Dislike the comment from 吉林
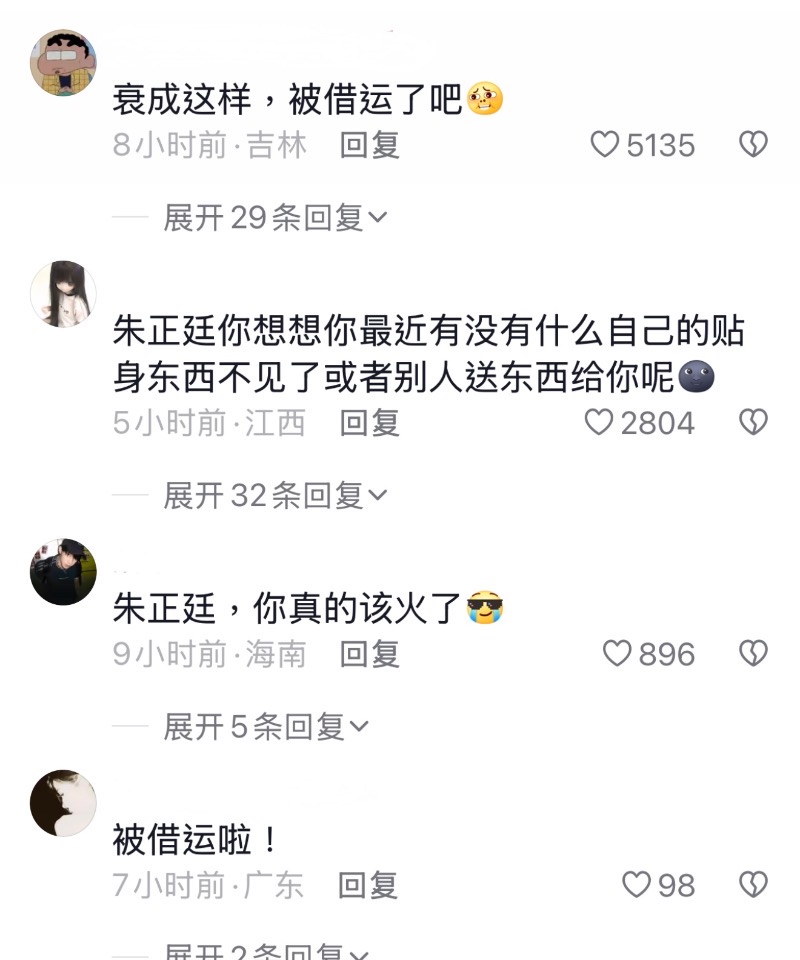The width and height of the screenshot is (800, 960). (x=752, y=146)
